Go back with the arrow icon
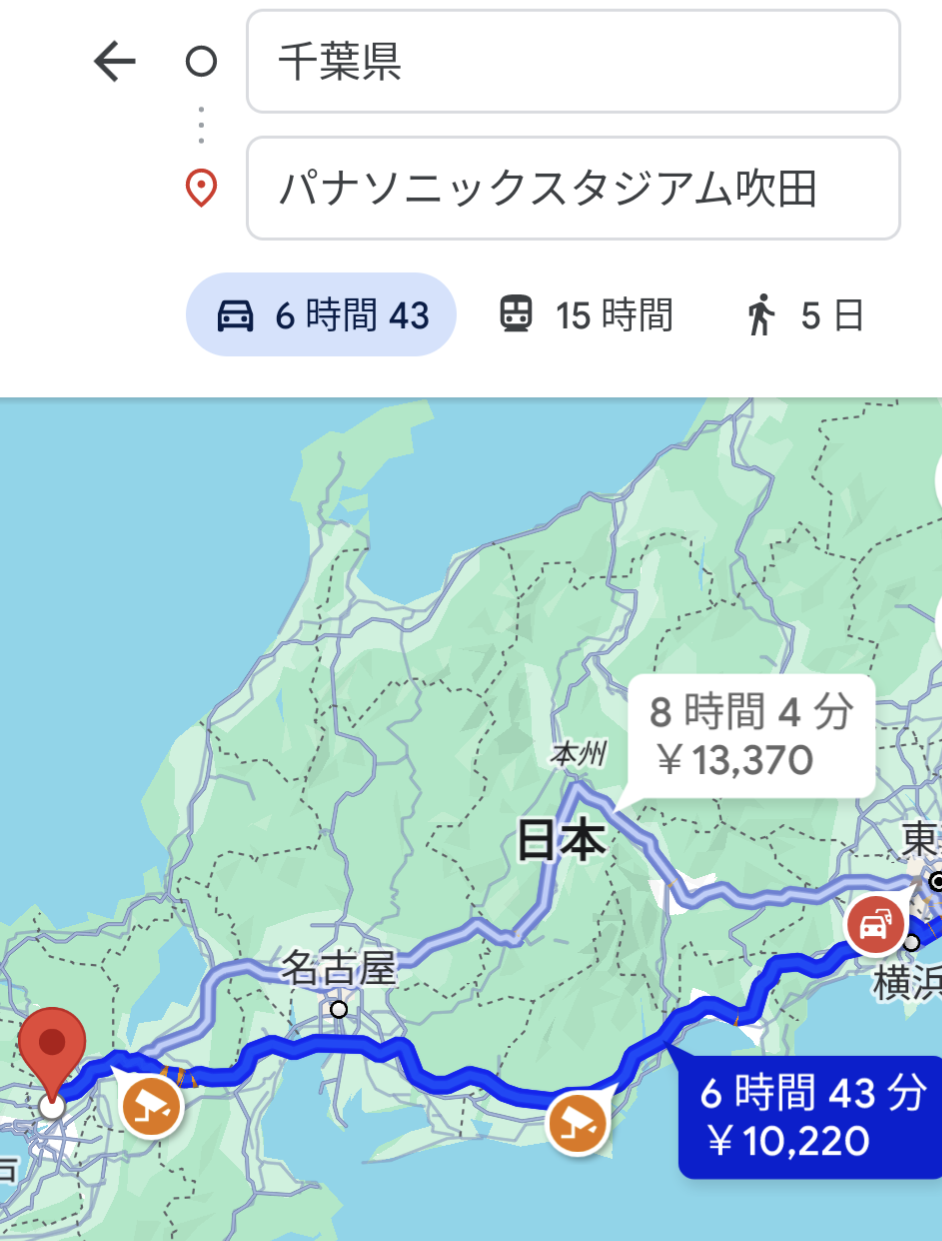Image resolution: width=942 pixels, height=1241 pixels. 114,63
